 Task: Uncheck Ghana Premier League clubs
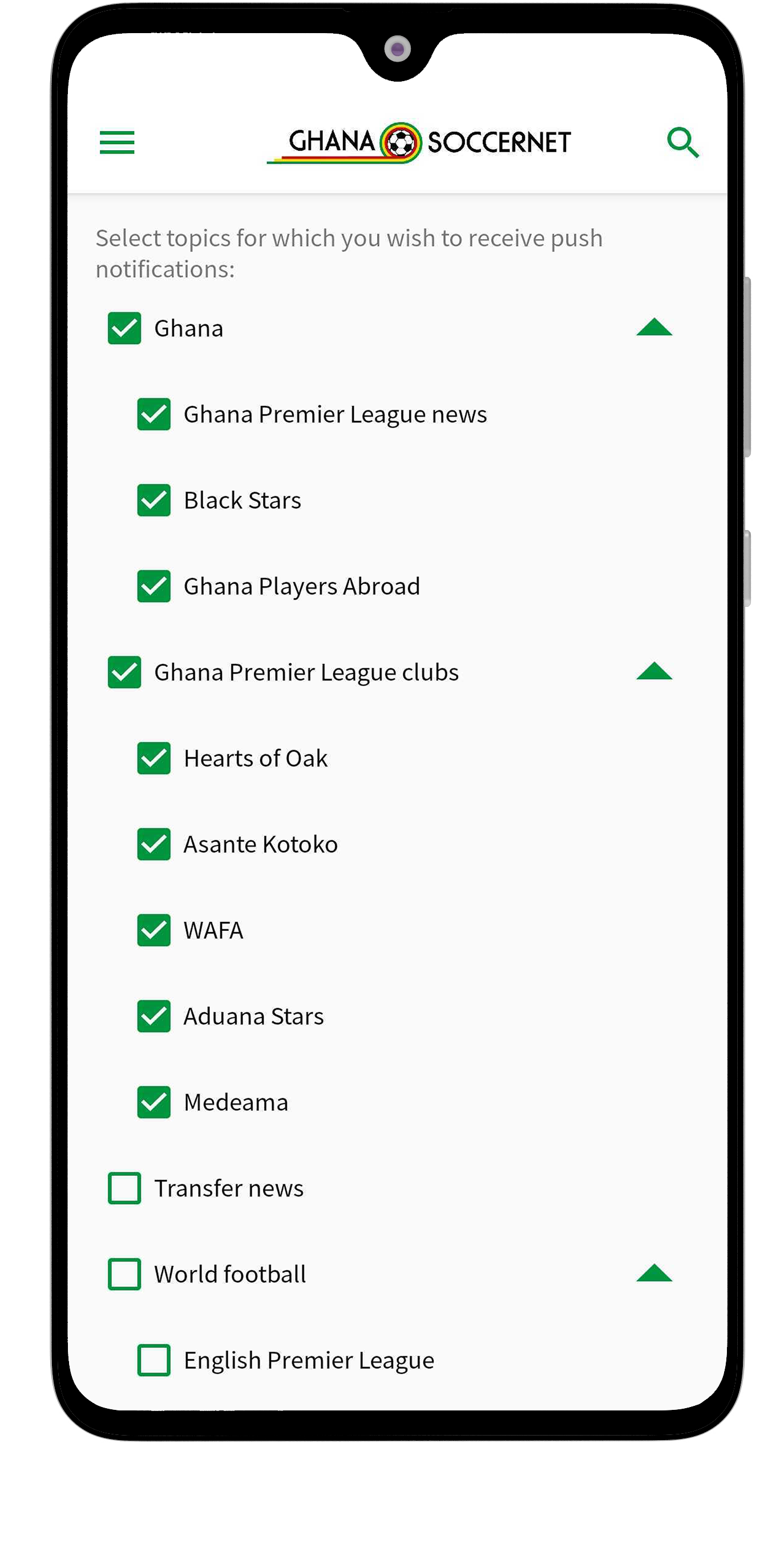(x=124, y=672)
